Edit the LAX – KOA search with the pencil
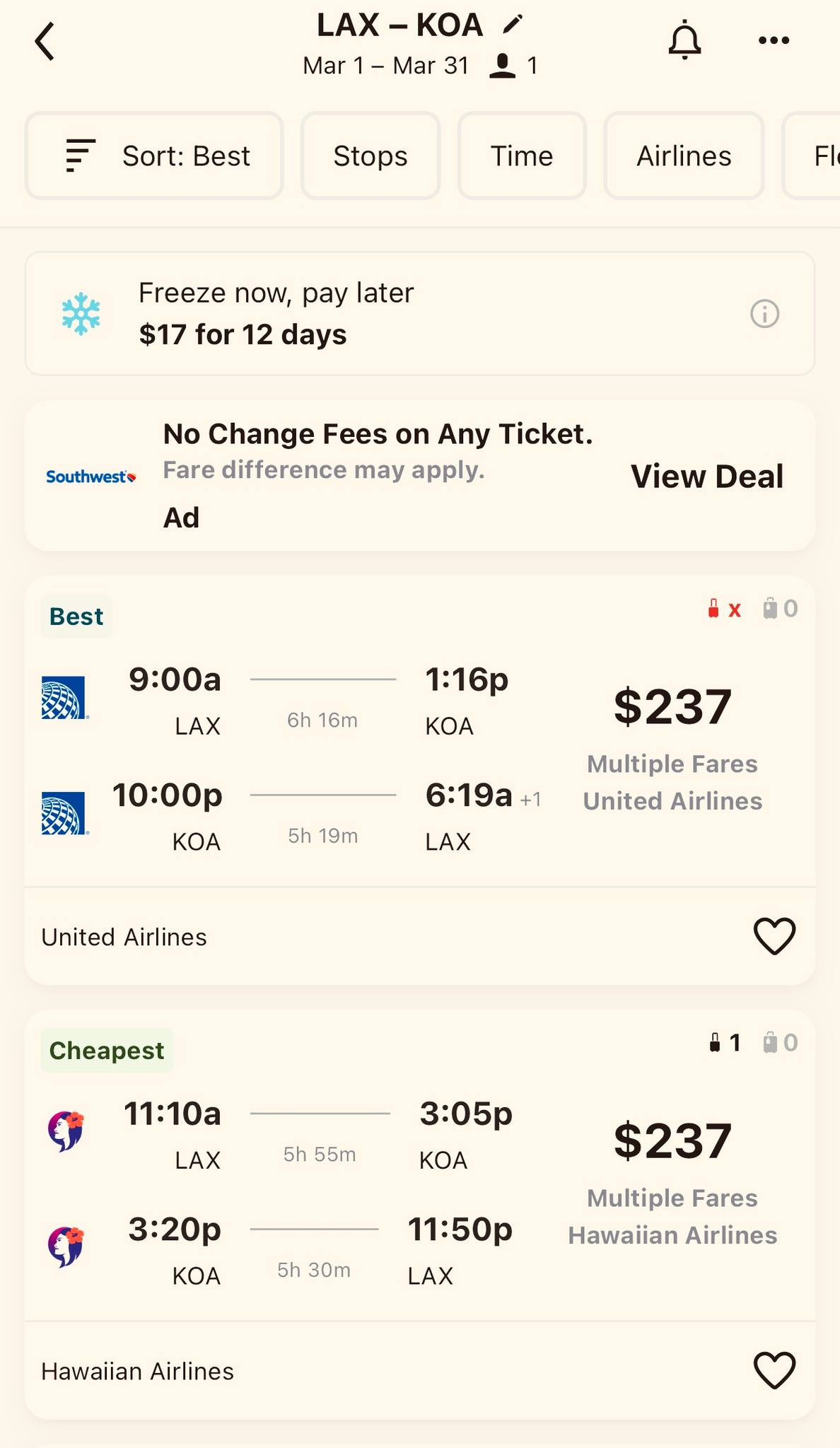 point(512,25)
